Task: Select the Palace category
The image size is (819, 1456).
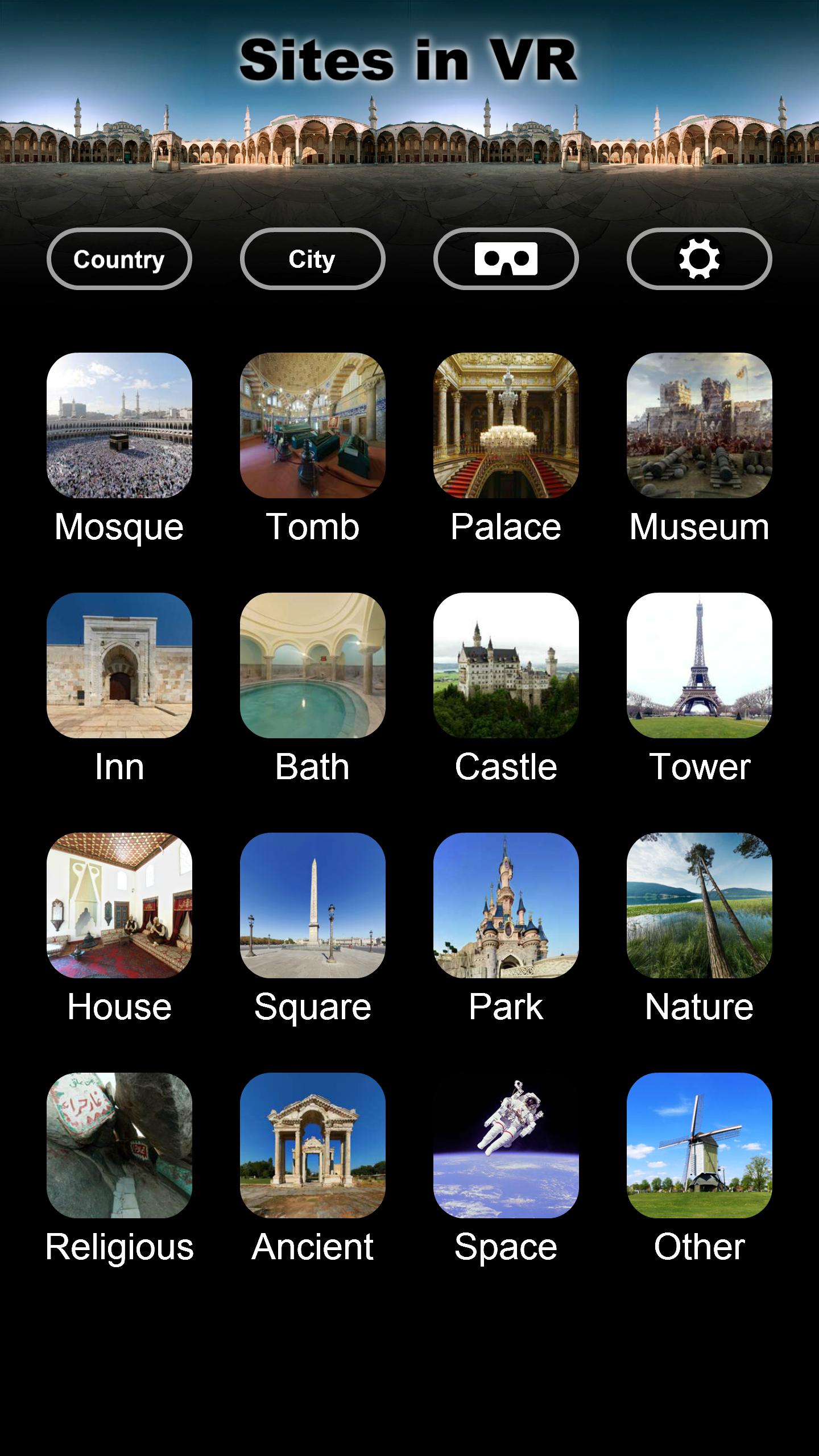Action: point(506,425)
